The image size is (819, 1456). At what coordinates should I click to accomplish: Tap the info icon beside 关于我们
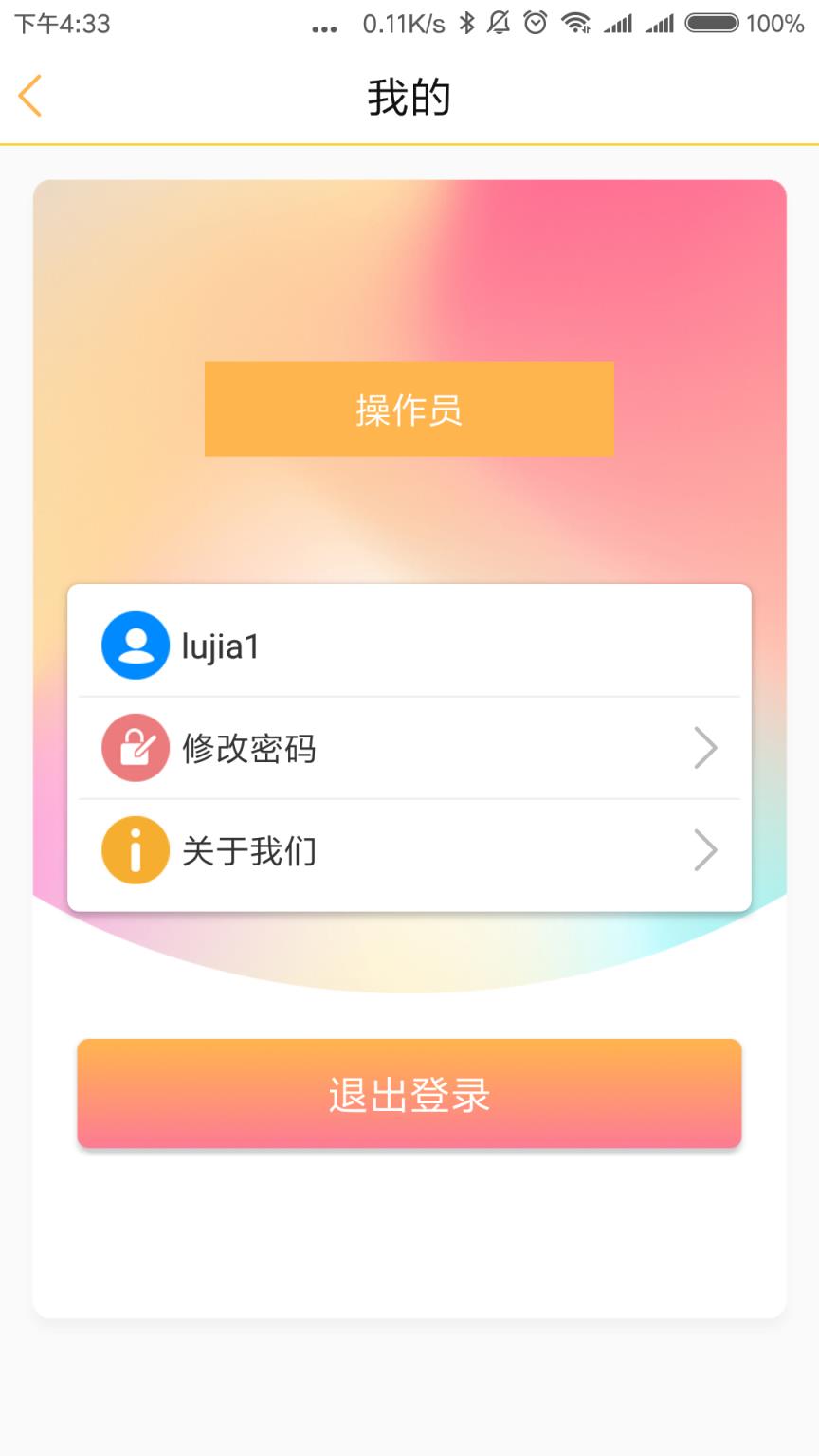coord(135,850)
